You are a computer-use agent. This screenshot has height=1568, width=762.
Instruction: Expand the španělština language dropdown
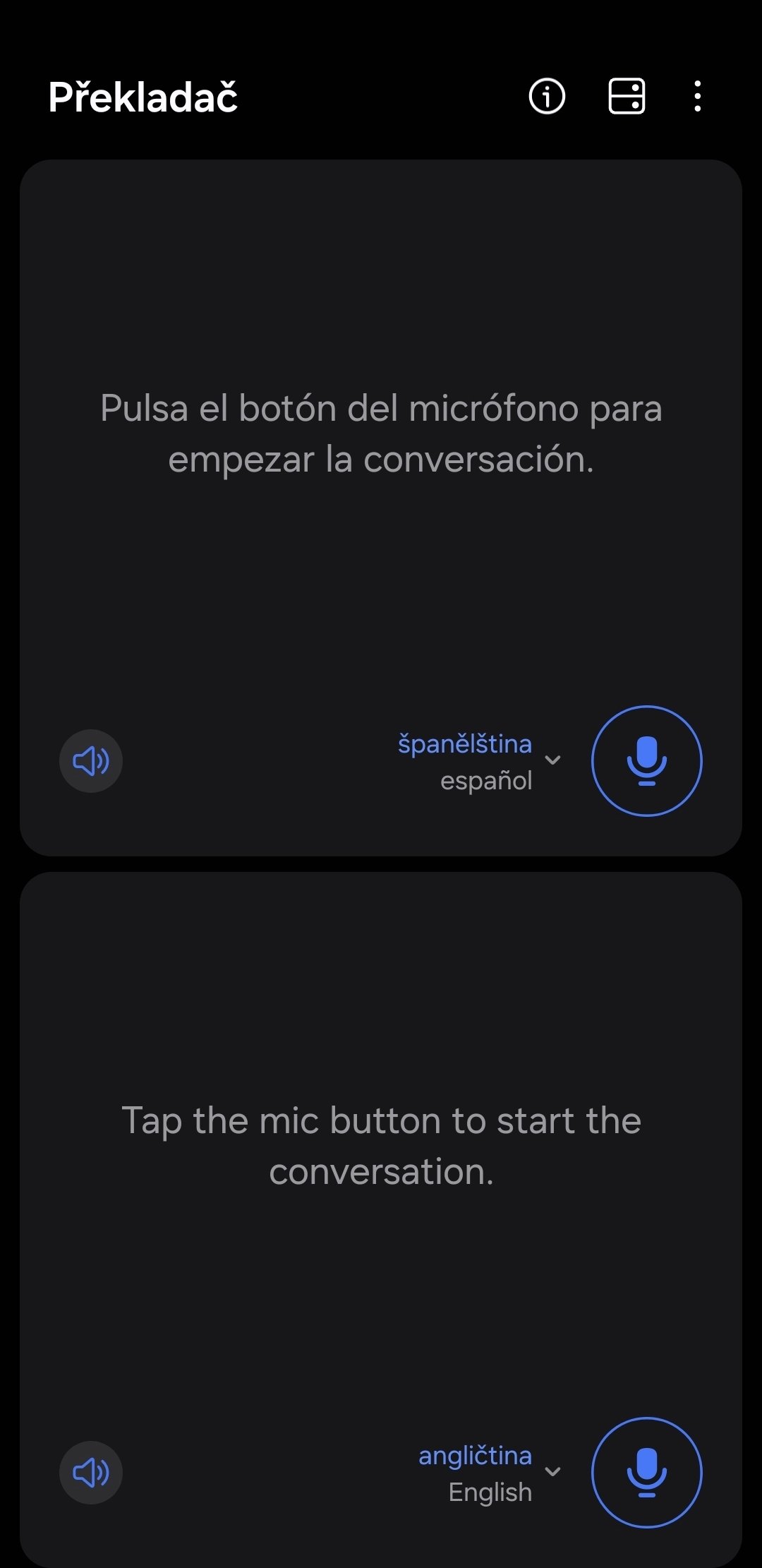480,761
